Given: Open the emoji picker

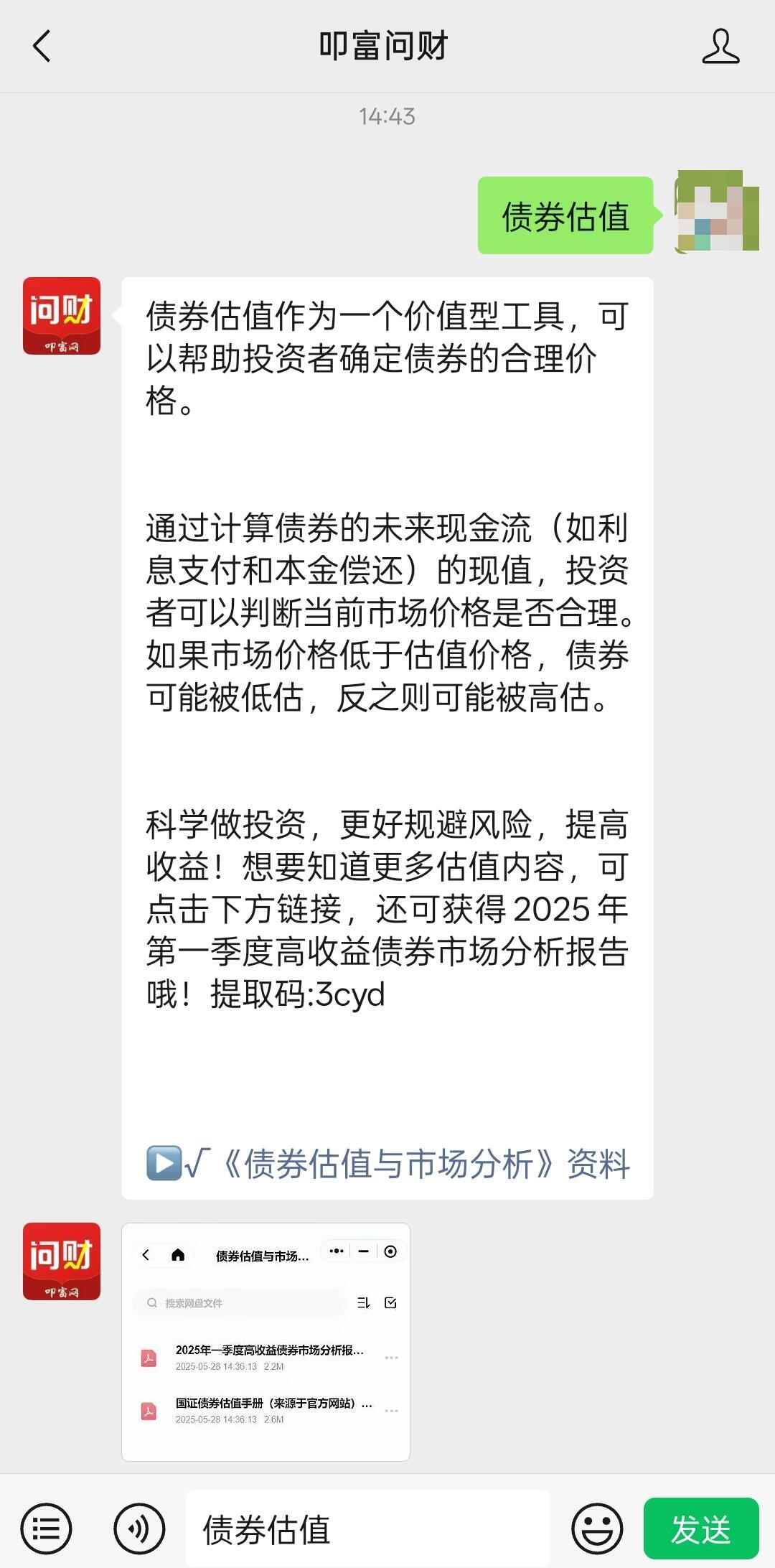Looking at the screenshot, I should tap(597, 1529).
